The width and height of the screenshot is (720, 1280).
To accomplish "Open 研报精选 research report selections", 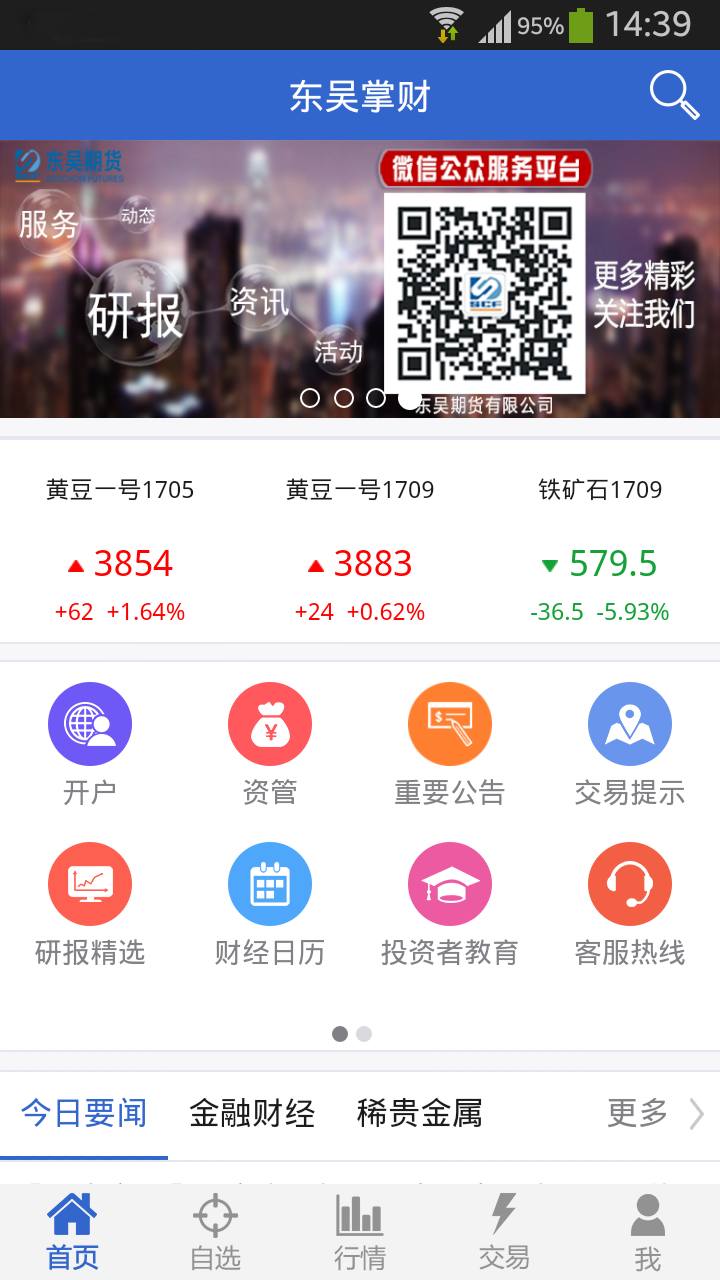I will coord(90,903).
